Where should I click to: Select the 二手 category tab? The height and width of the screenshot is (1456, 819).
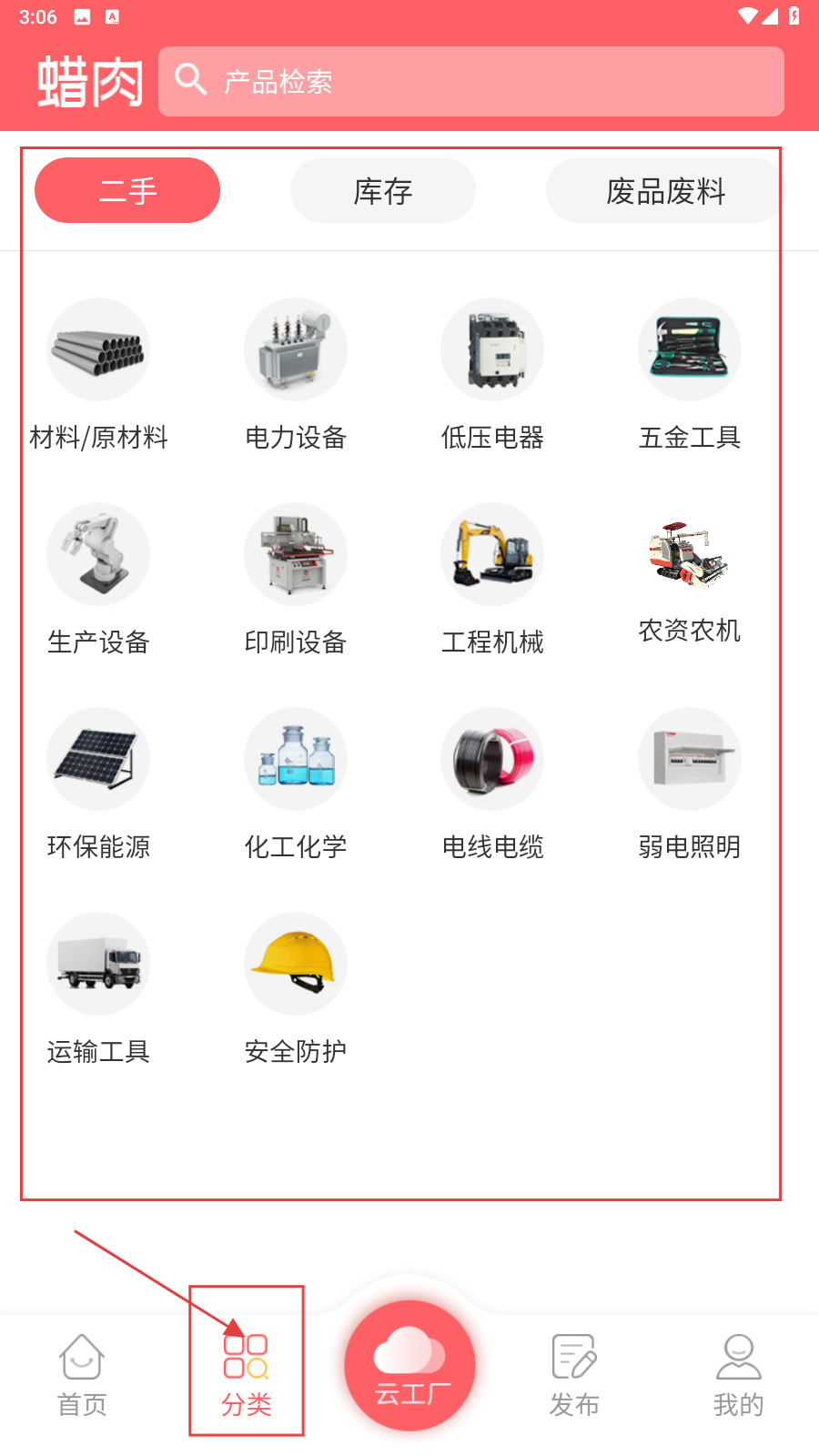[x=127, y=191]
